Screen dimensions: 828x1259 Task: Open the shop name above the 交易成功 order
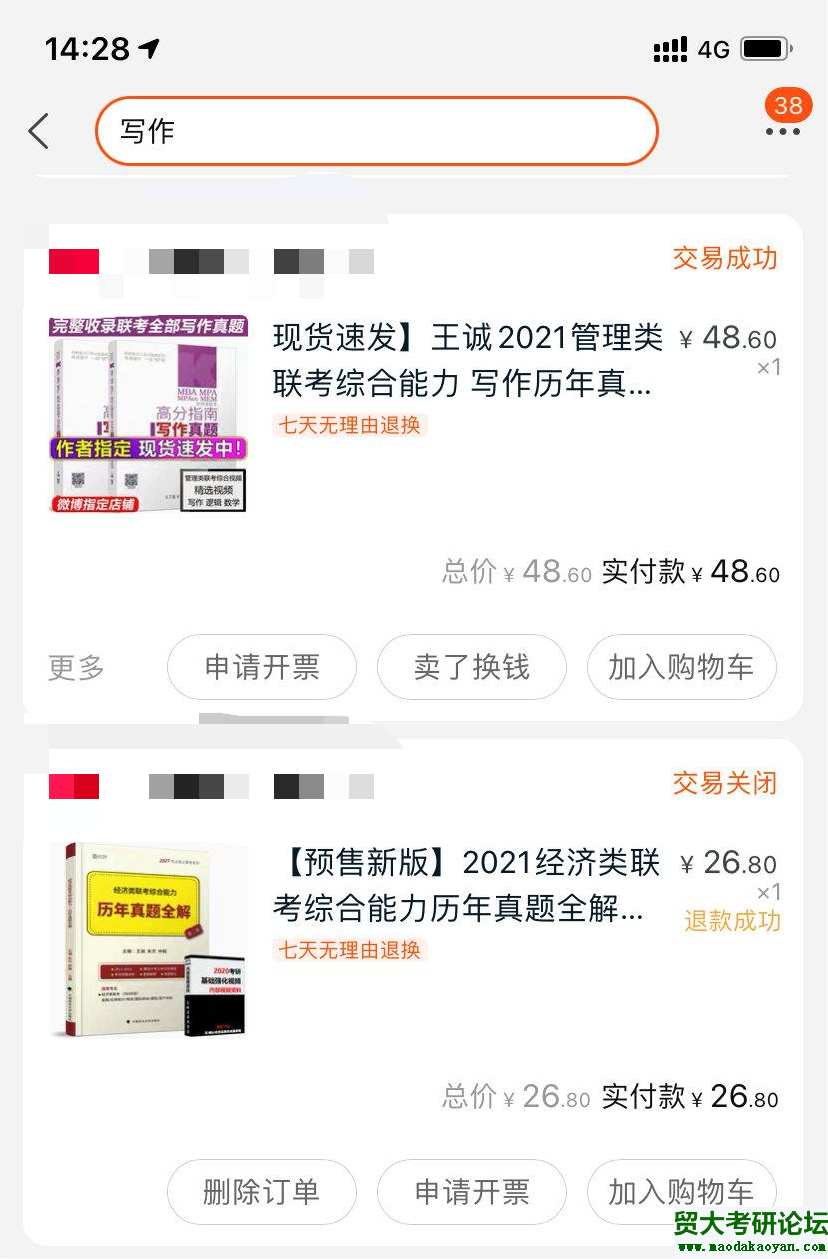211,262
